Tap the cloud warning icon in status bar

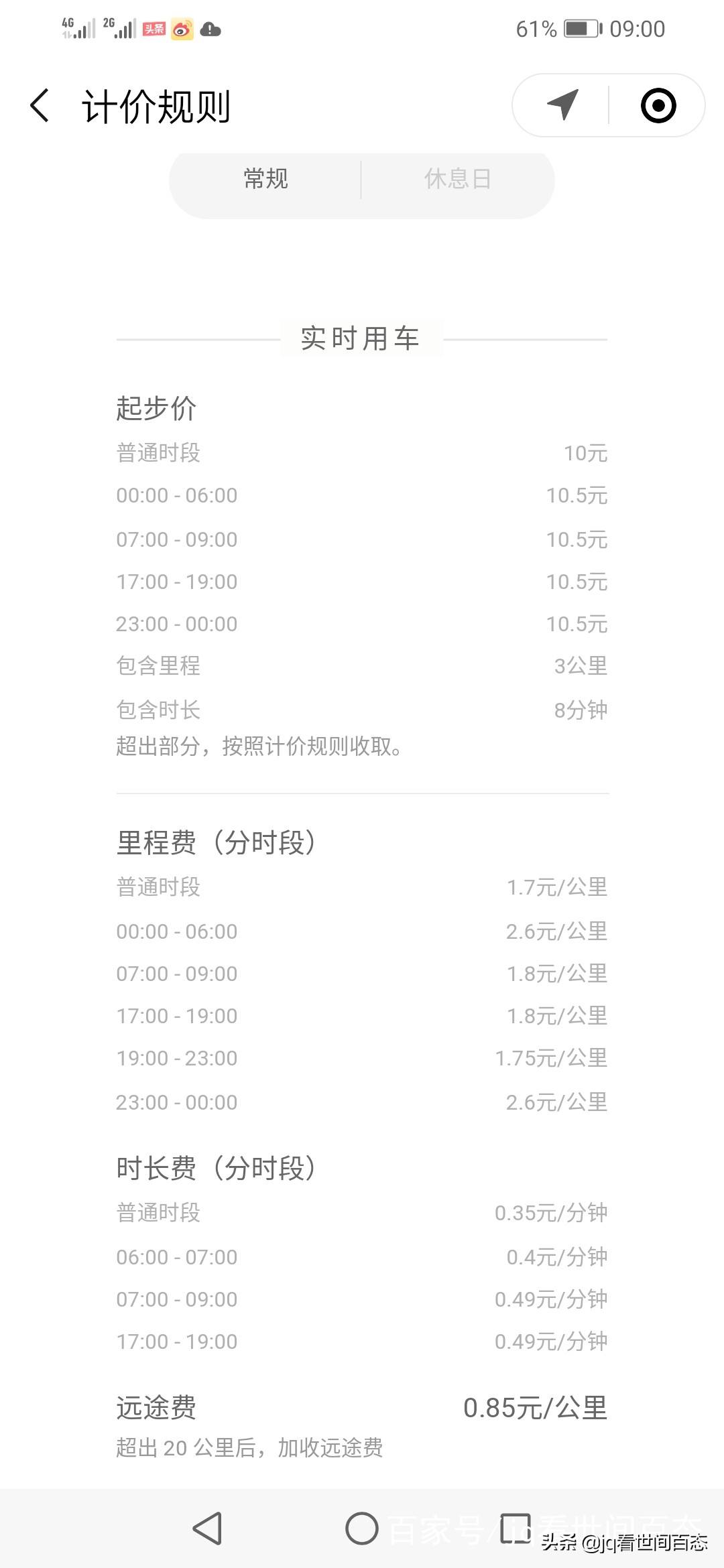(x=210, y=29)
